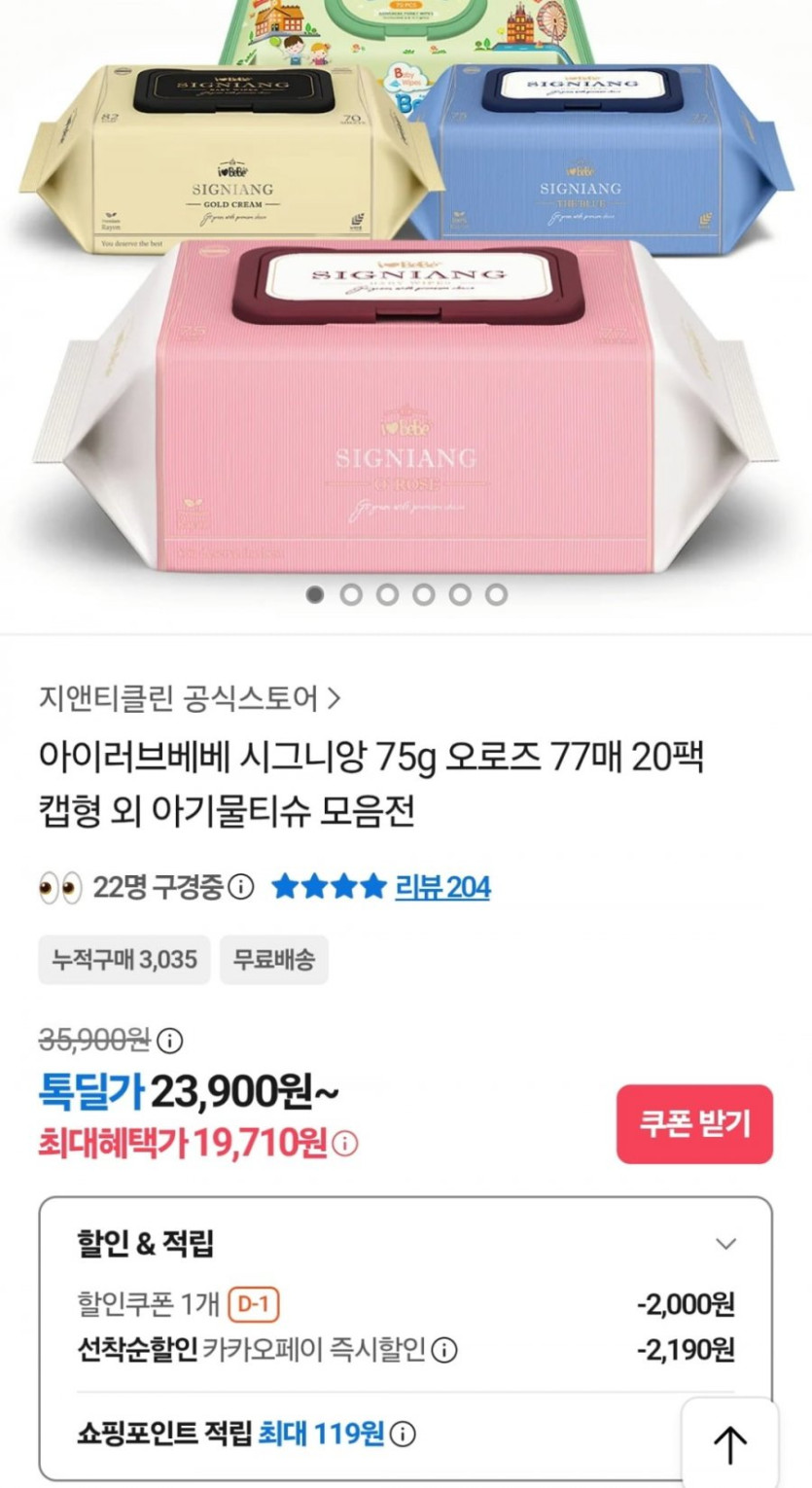812x1488 pixels.
Task: Open info icon next to 35,900원
Action: tap(170, 1041)
